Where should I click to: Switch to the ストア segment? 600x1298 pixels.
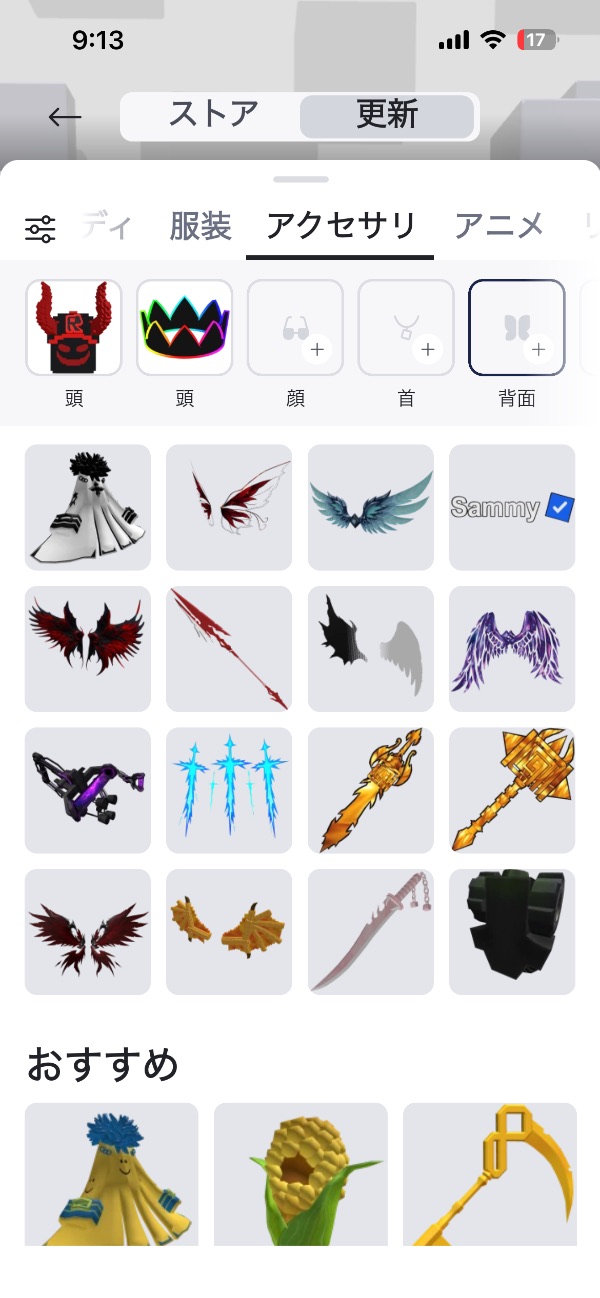pos(213,116)
